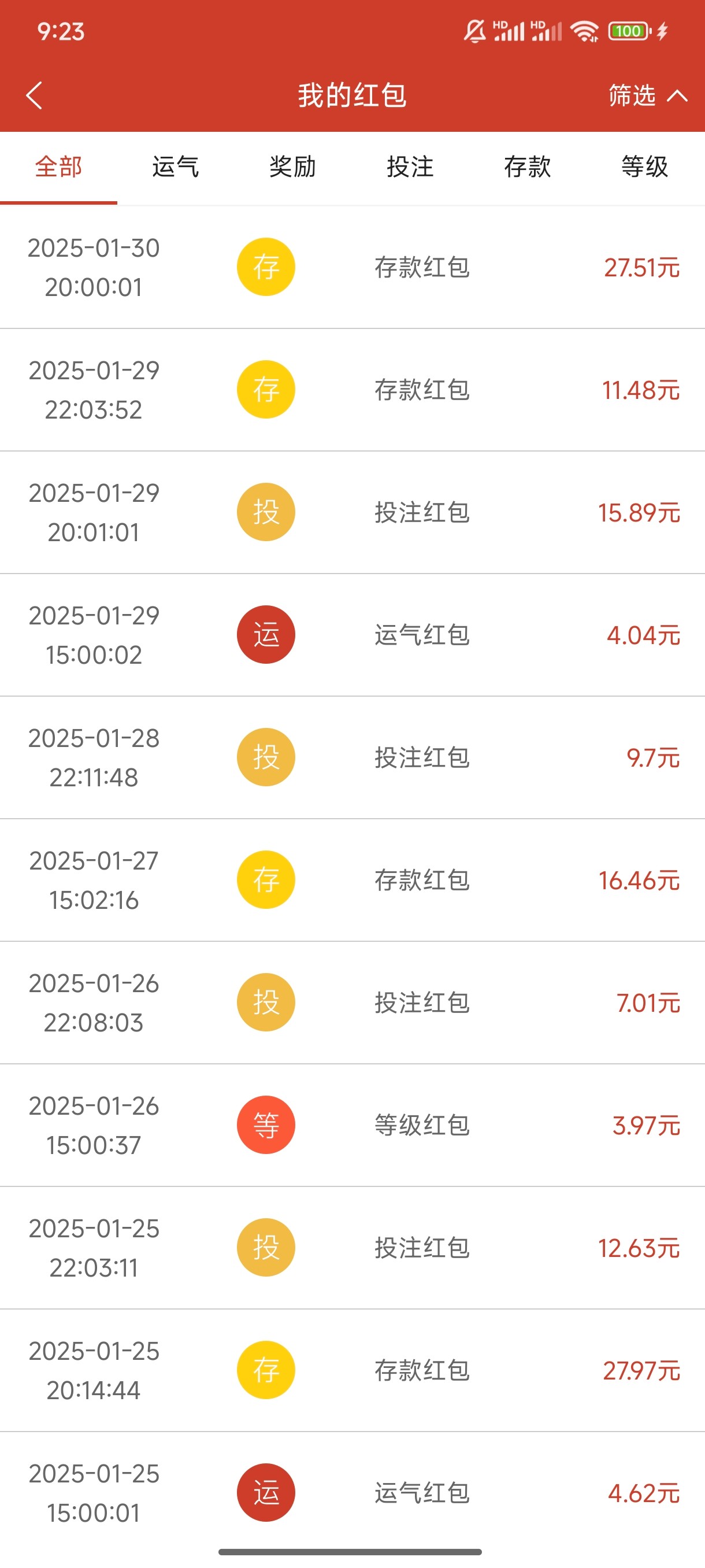
Task: View the 等级 tab
Action: [x=644, y=167]
